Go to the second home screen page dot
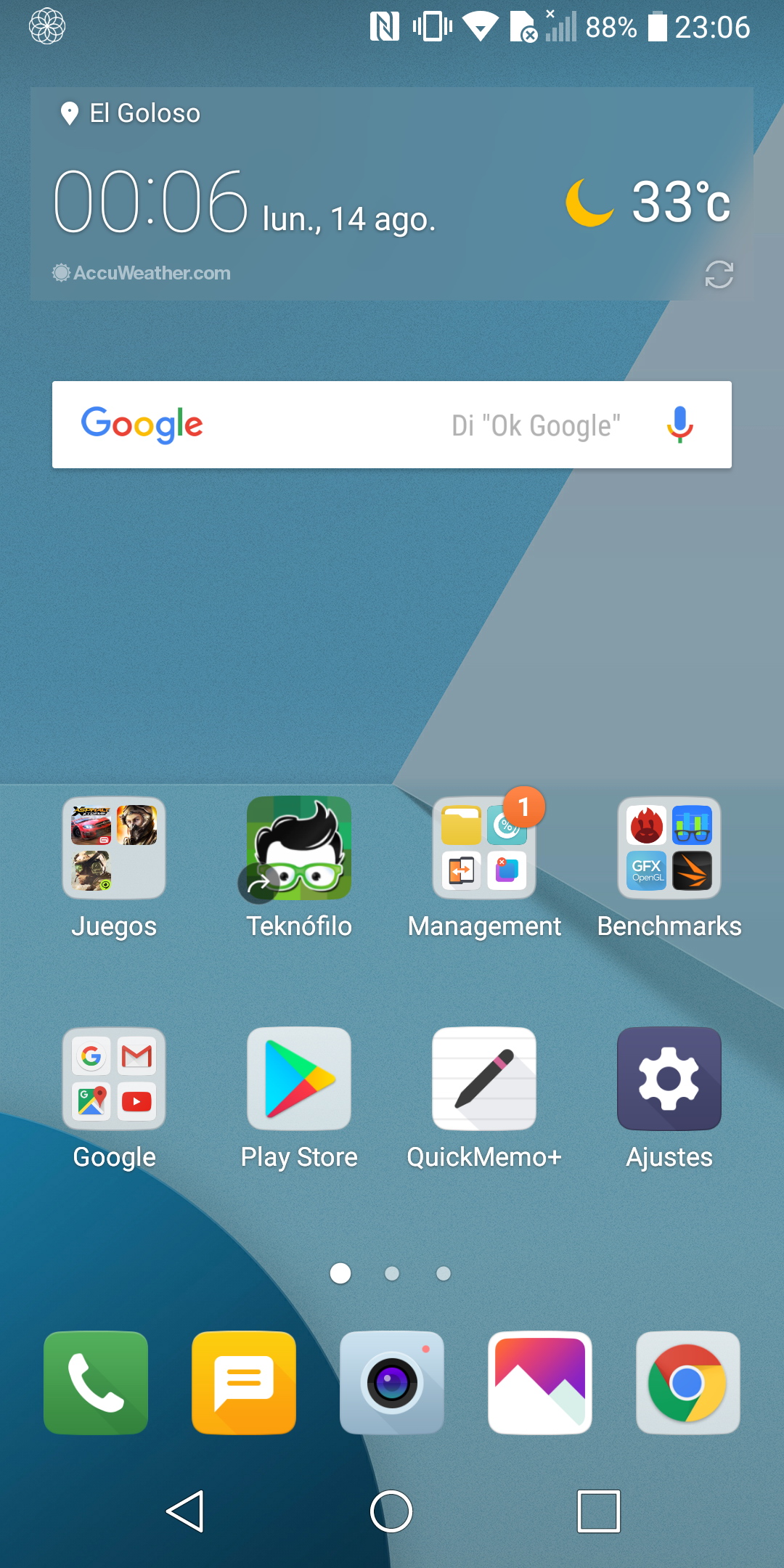The height and width of the screenshot is (1568, 784). [392, 1273]
